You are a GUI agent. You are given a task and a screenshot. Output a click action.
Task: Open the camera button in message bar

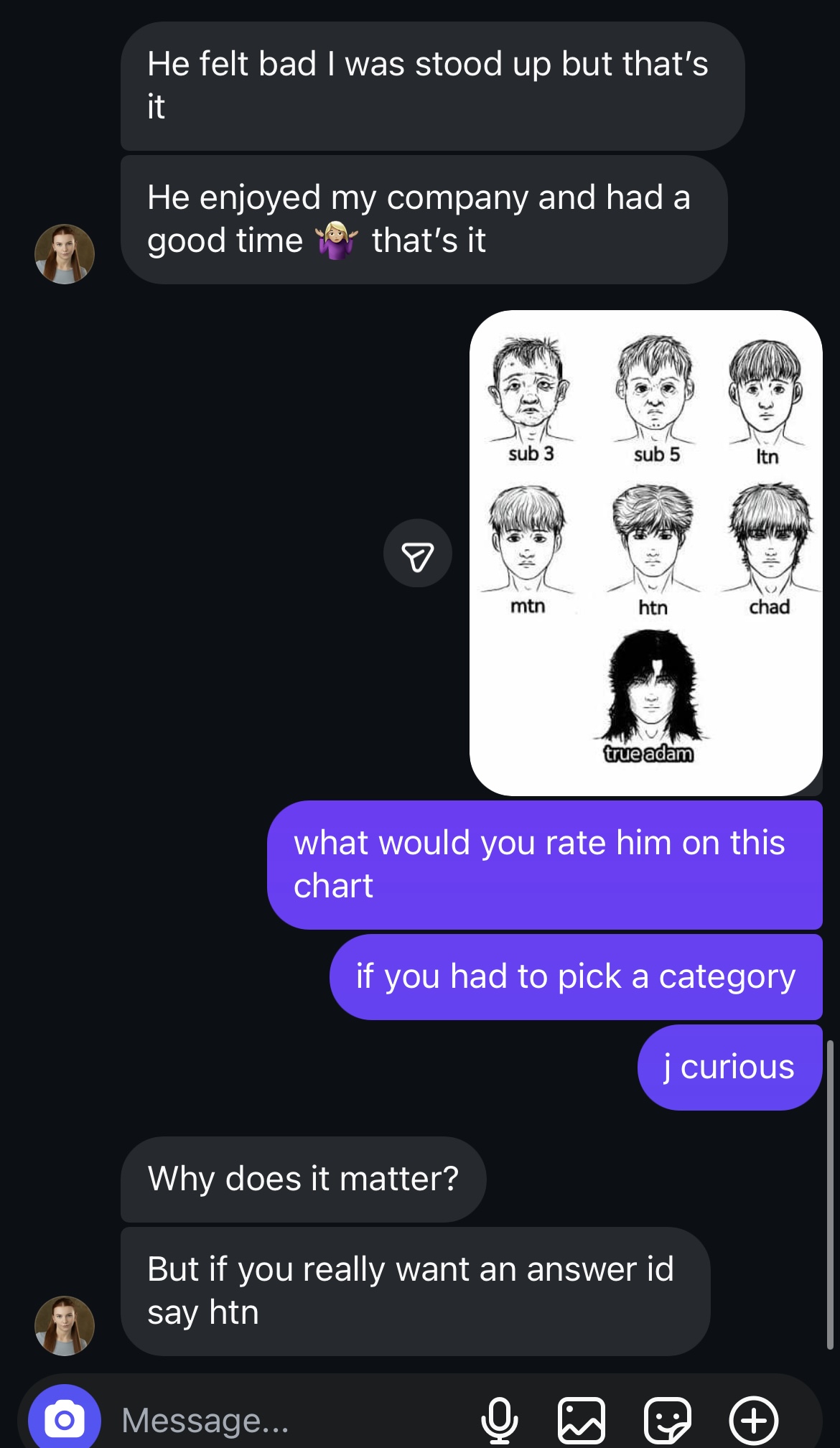(x=65, y=1419)
